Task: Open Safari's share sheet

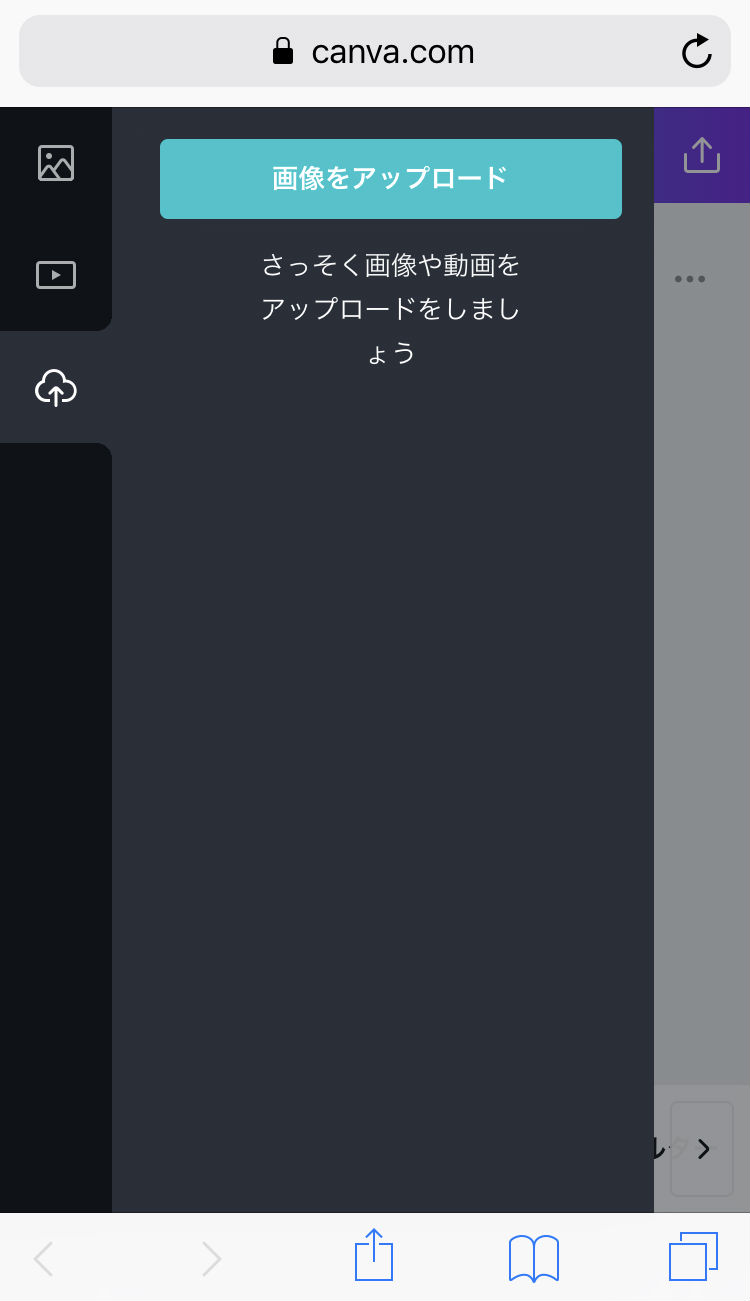Action: pyautogui.click(x=374, y=1256)
